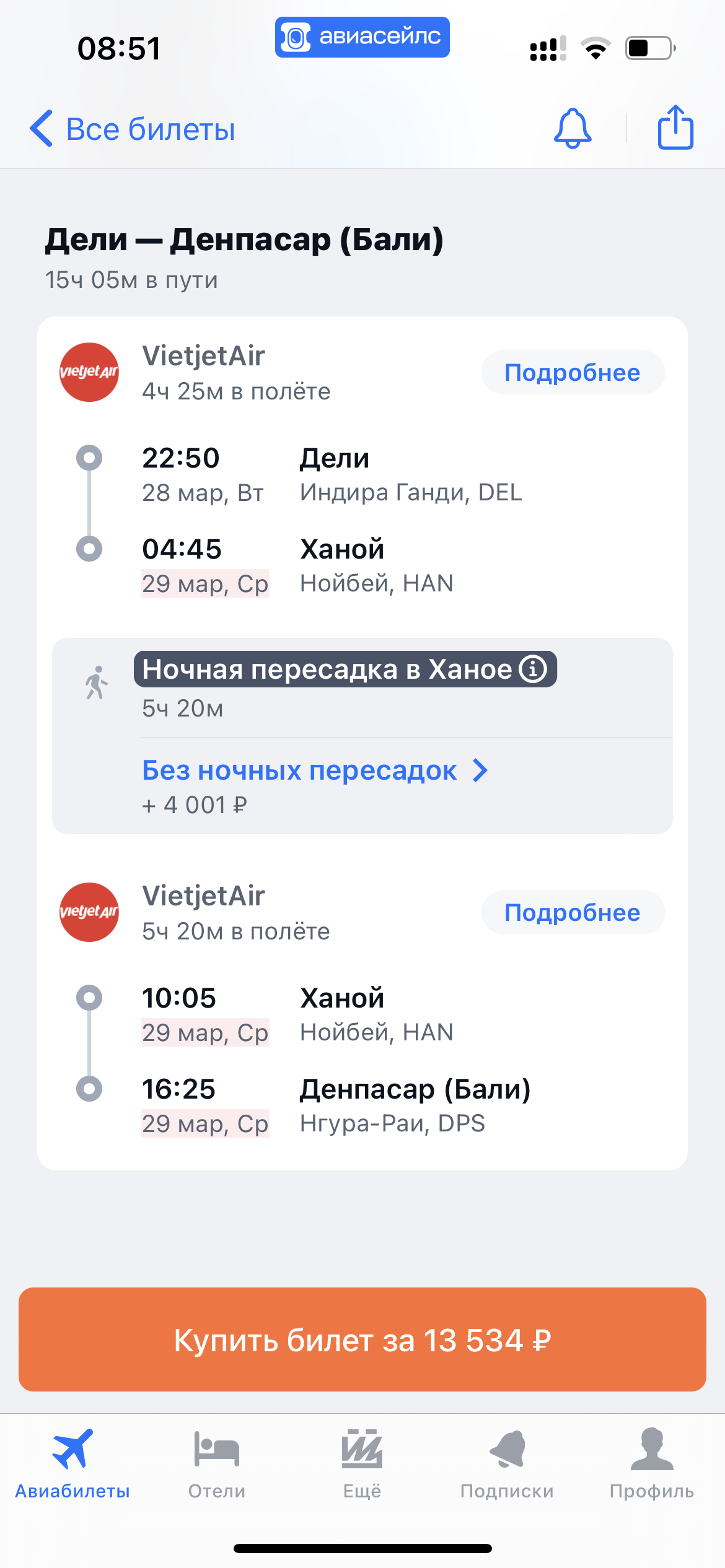Screen dimensions: 725x1568
Task: Open the Ещё tab
Action: (x=362, y=1464)
